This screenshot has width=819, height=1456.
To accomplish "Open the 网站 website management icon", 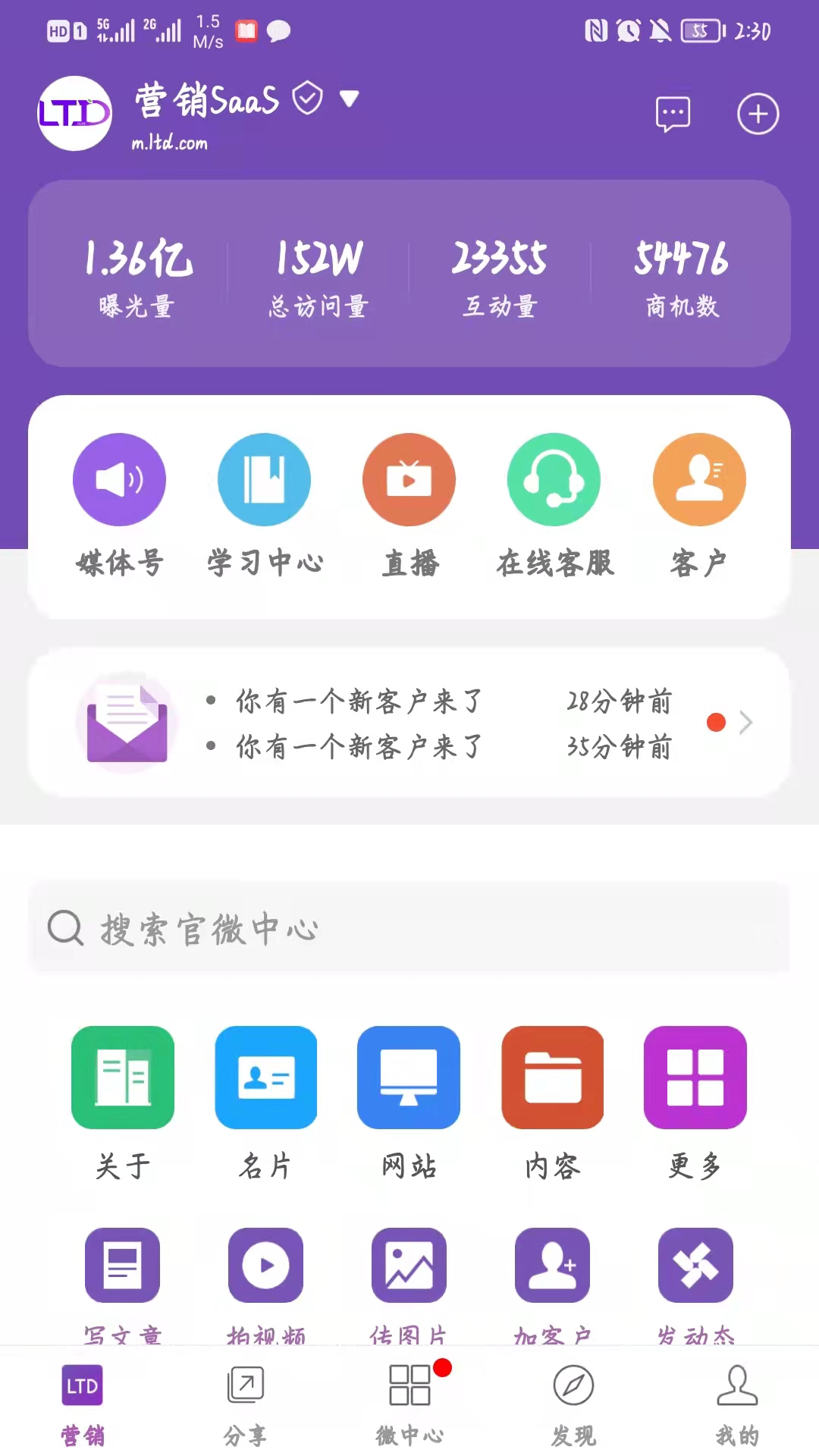I will 409,1078.
